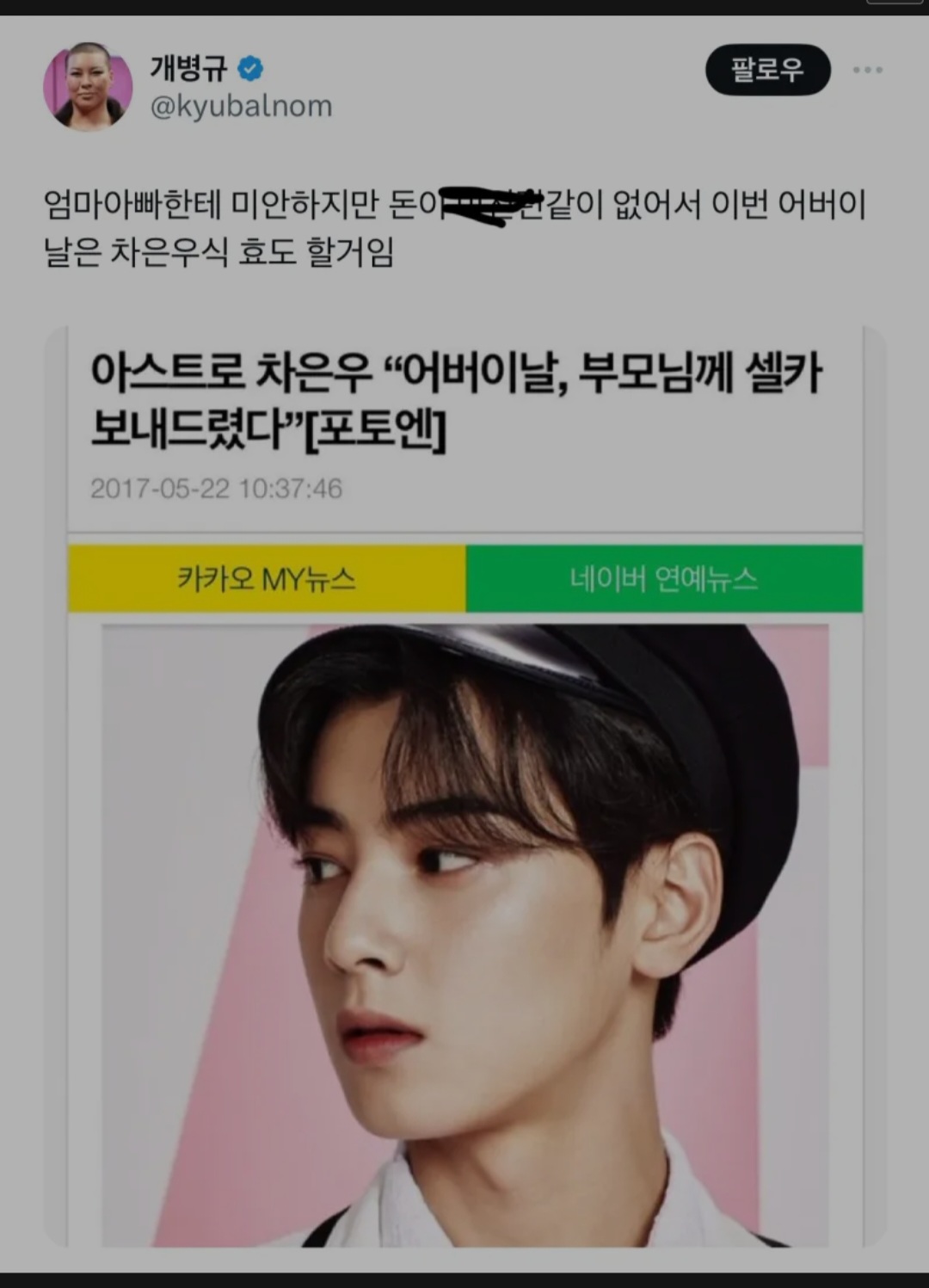
Task: Follow the 개병규 account
Action: [767, 70]
